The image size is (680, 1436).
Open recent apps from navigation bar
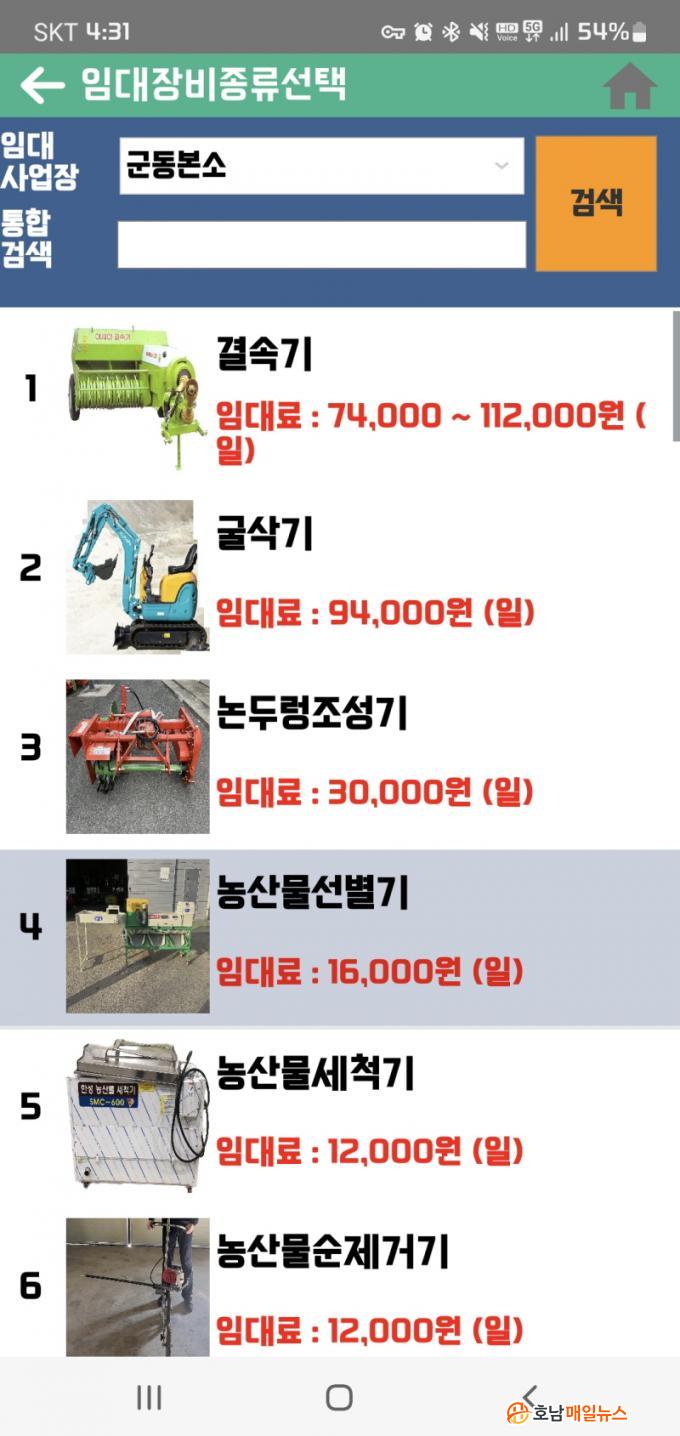(x=149, y=1398)
